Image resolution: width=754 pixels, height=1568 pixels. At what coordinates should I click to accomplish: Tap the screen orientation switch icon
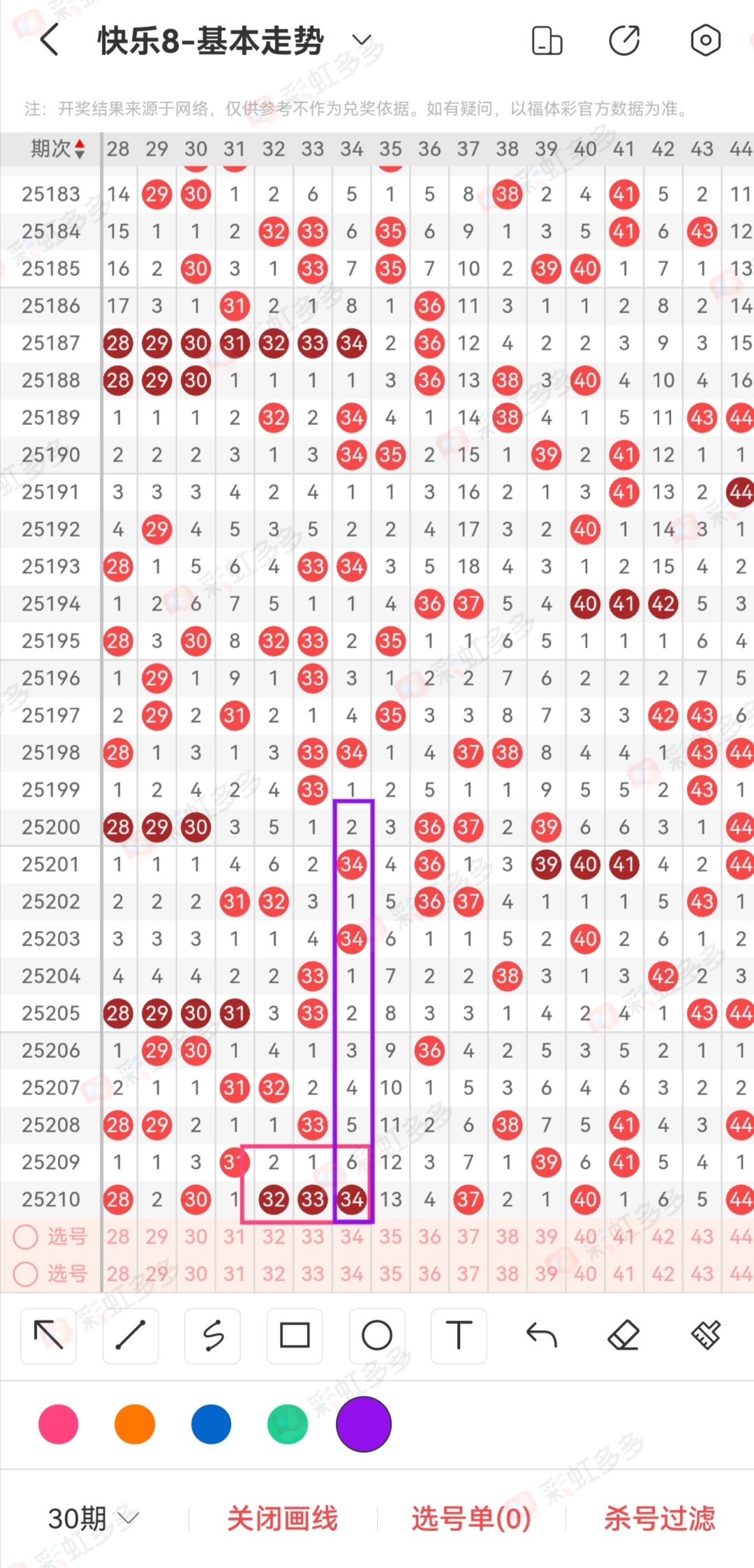pyautogui.click(x=547, y=40)
